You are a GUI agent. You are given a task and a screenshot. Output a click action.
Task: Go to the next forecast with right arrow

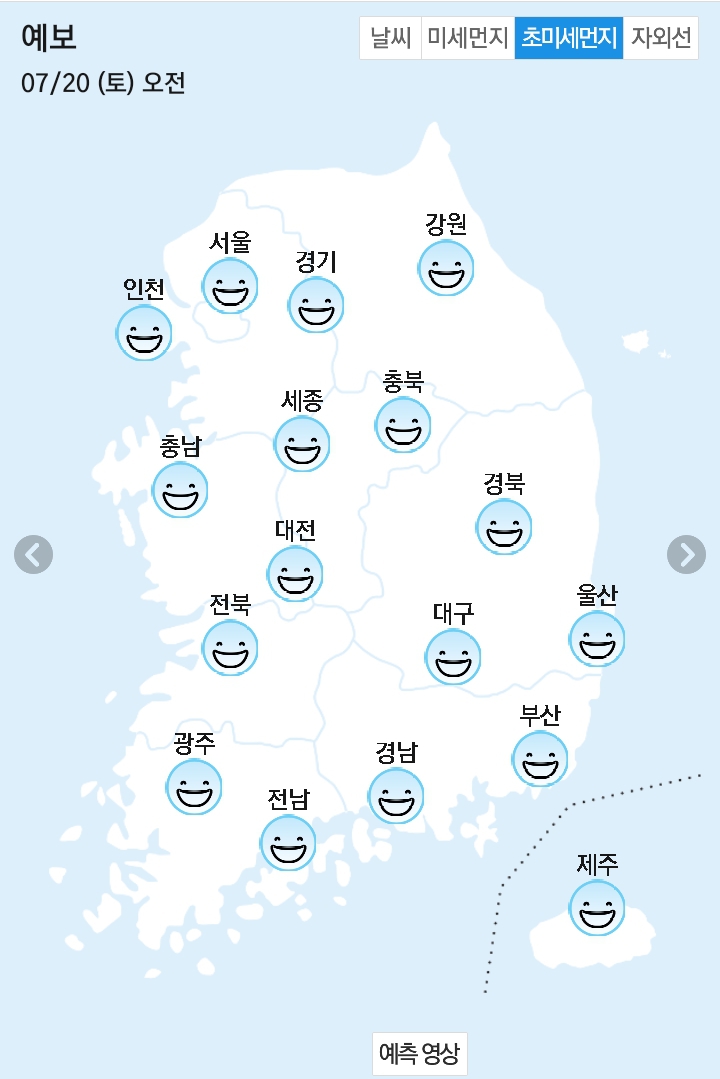pyautogui.click(x=686, y=554)
